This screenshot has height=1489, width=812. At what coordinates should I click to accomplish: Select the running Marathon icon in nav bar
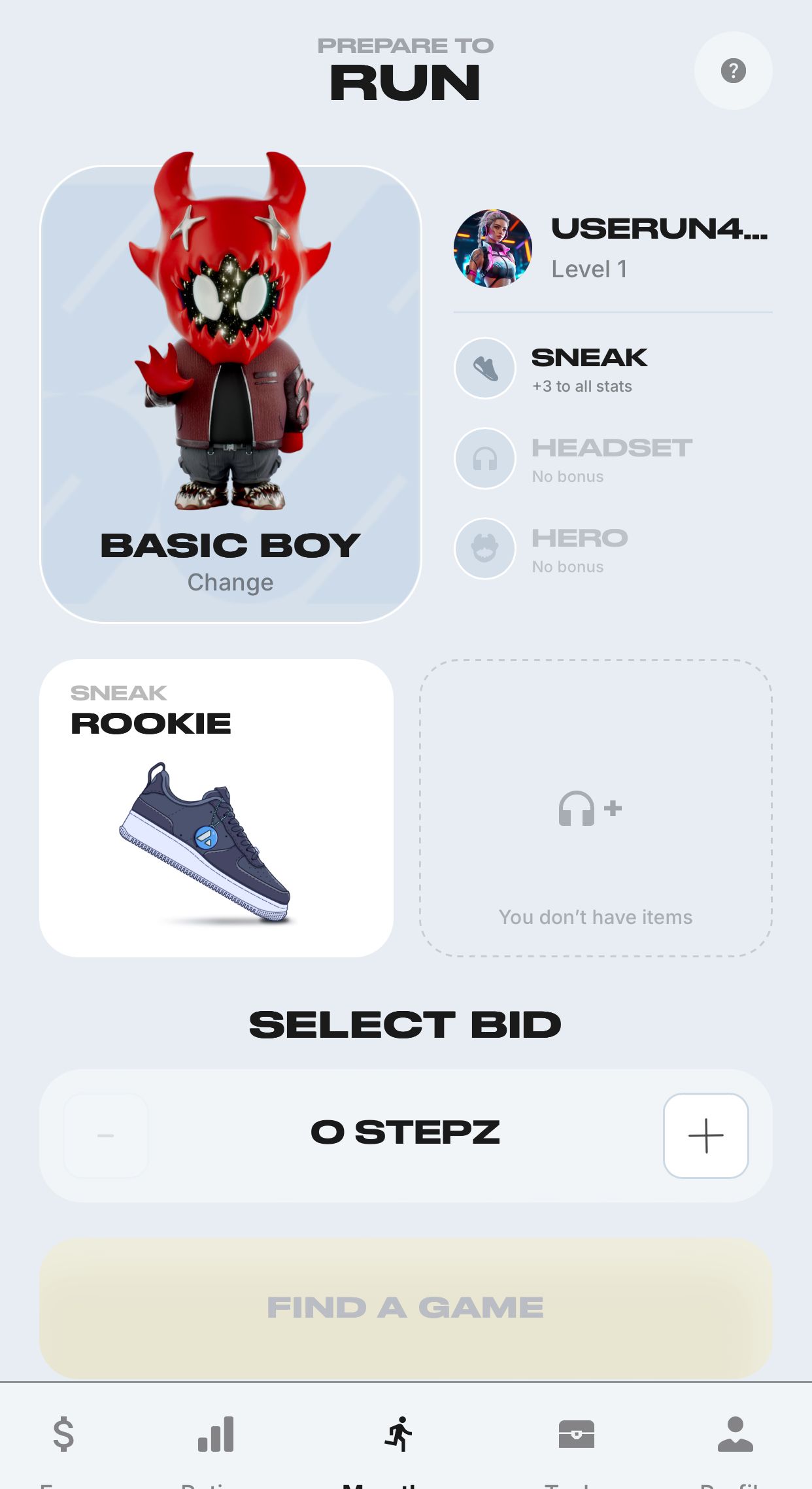pos(399,1435)
